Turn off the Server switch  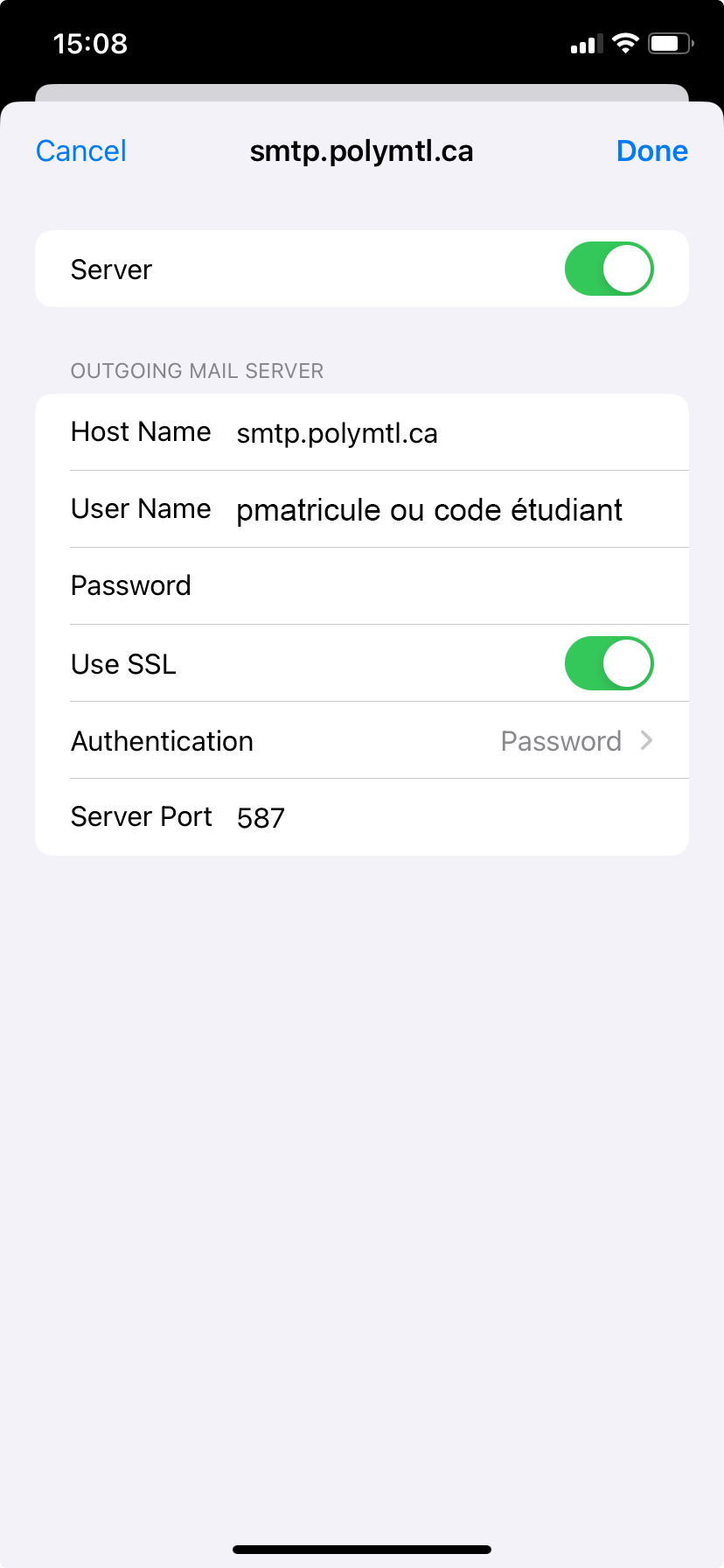(609, 269)
